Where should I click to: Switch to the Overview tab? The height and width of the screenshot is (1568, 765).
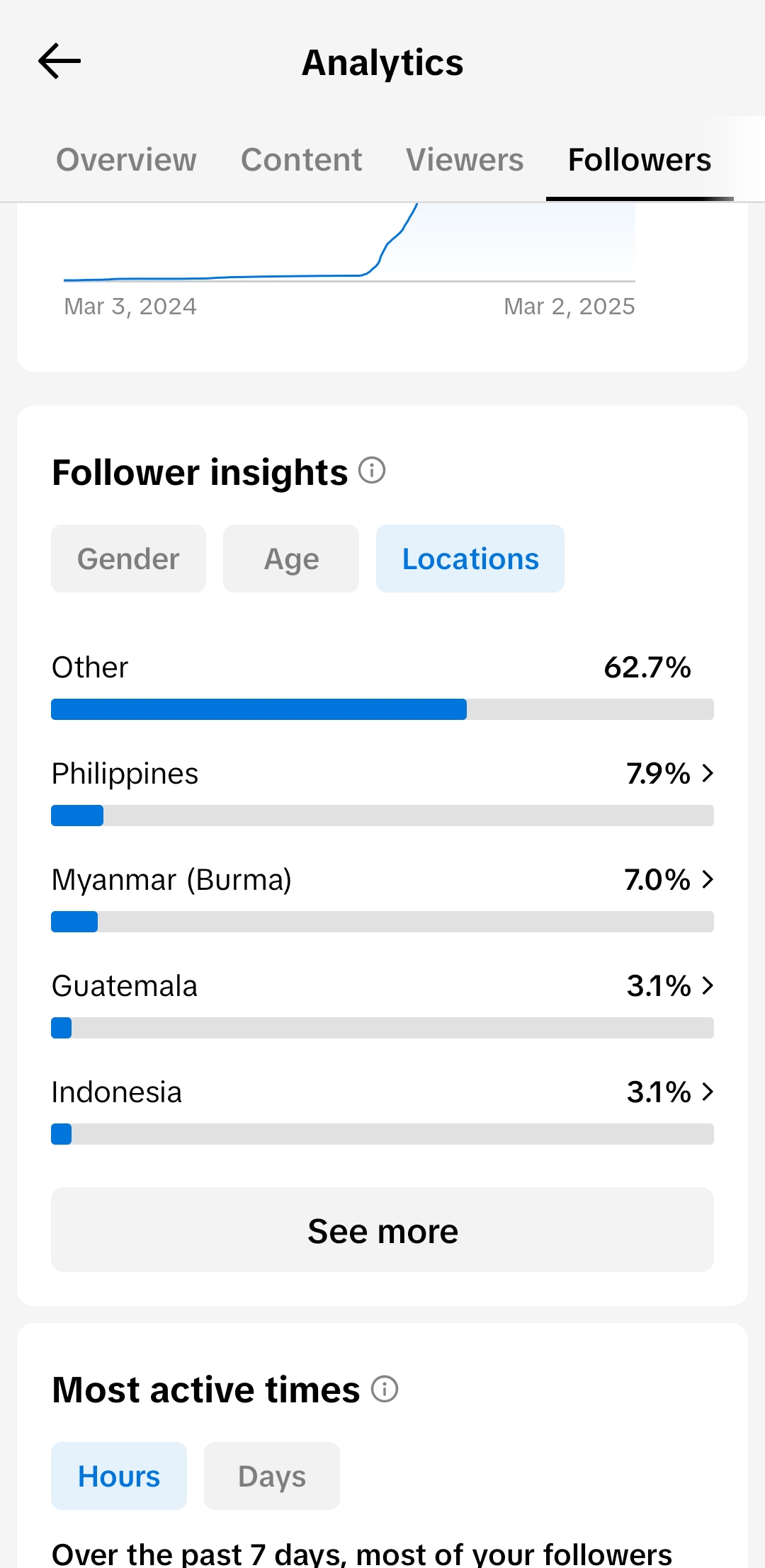[x=126, y=160]
